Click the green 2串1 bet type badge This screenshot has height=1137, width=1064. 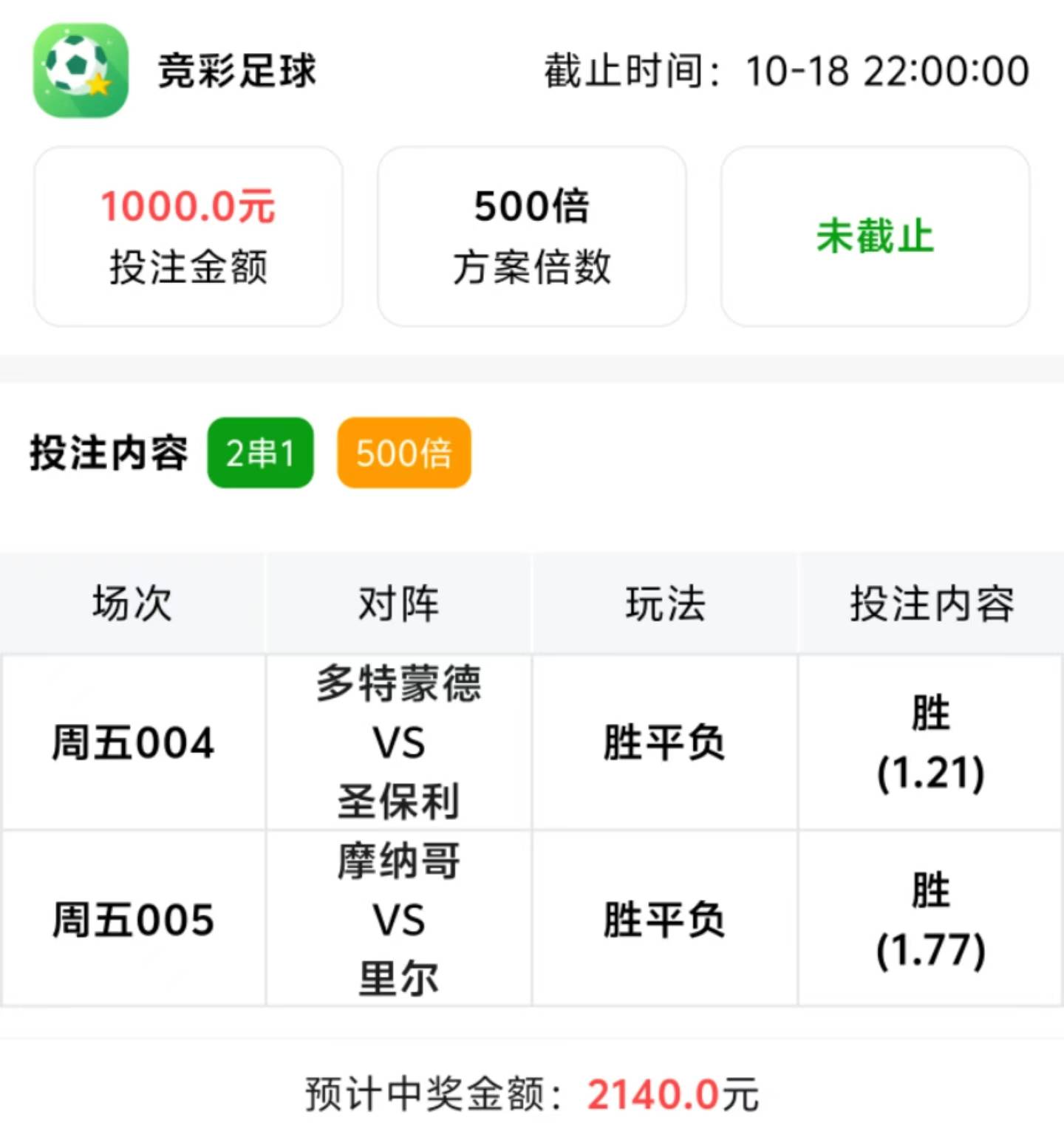[260, 454]
